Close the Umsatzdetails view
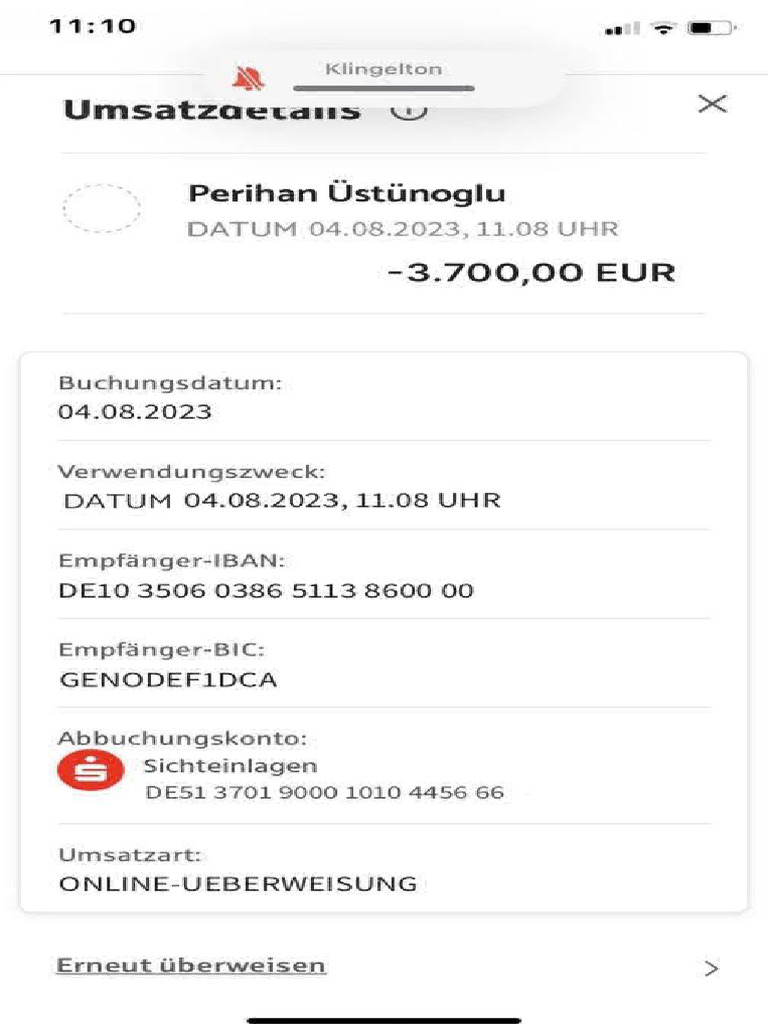This screenshot has height=1024, width=768. pos(712,104)
